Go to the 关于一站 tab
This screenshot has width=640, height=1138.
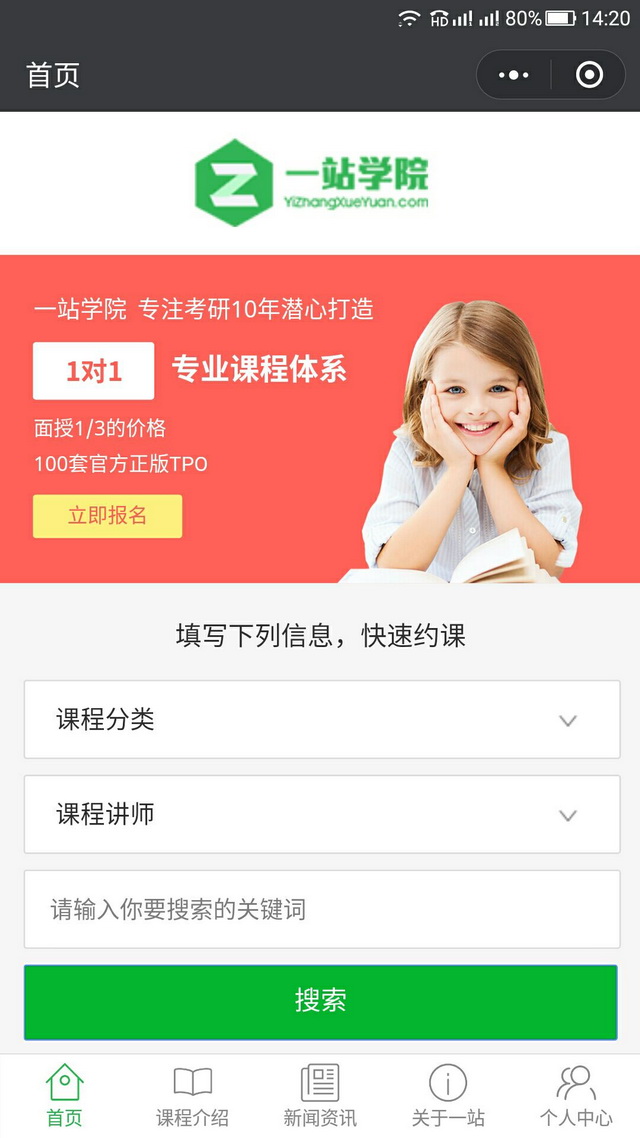448,1096
